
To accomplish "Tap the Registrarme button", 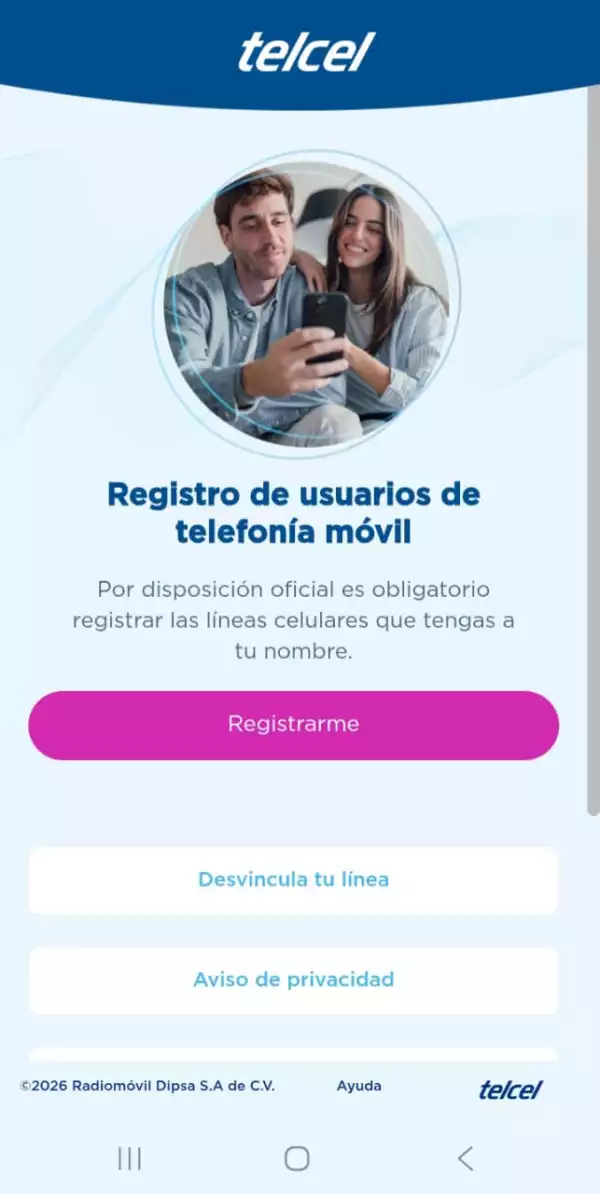I will (293, 724).
